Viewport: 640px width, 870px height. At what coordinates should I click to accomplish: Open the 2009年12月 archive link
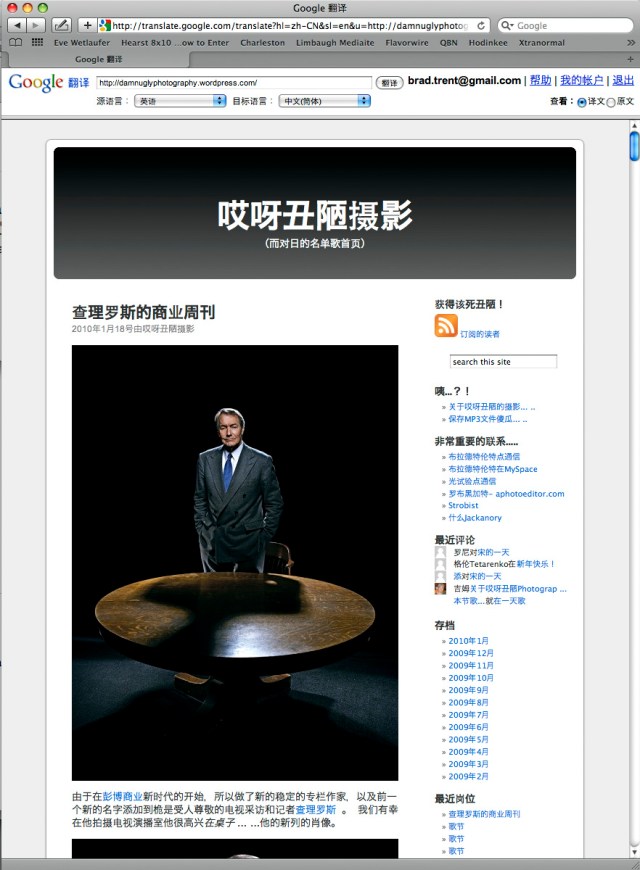click(471, 653)
